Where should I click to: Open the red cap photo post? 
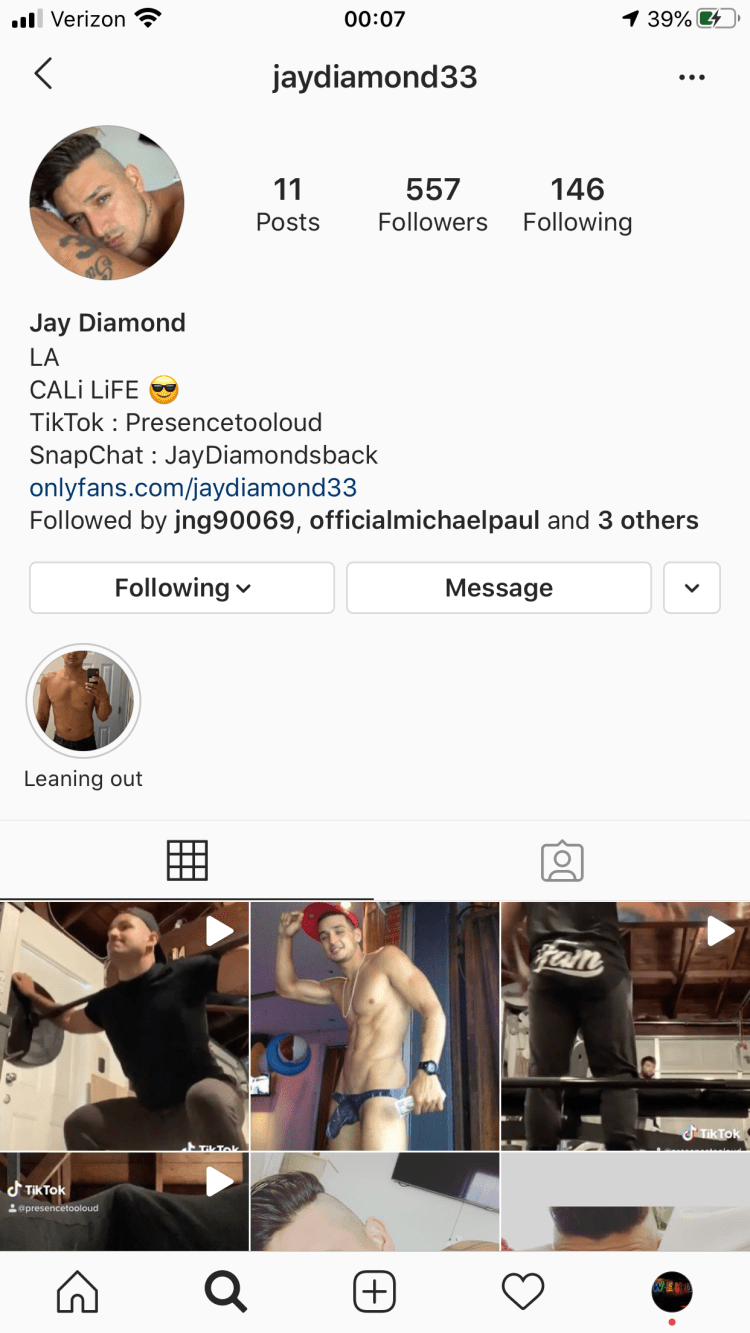pos(374,1025)
